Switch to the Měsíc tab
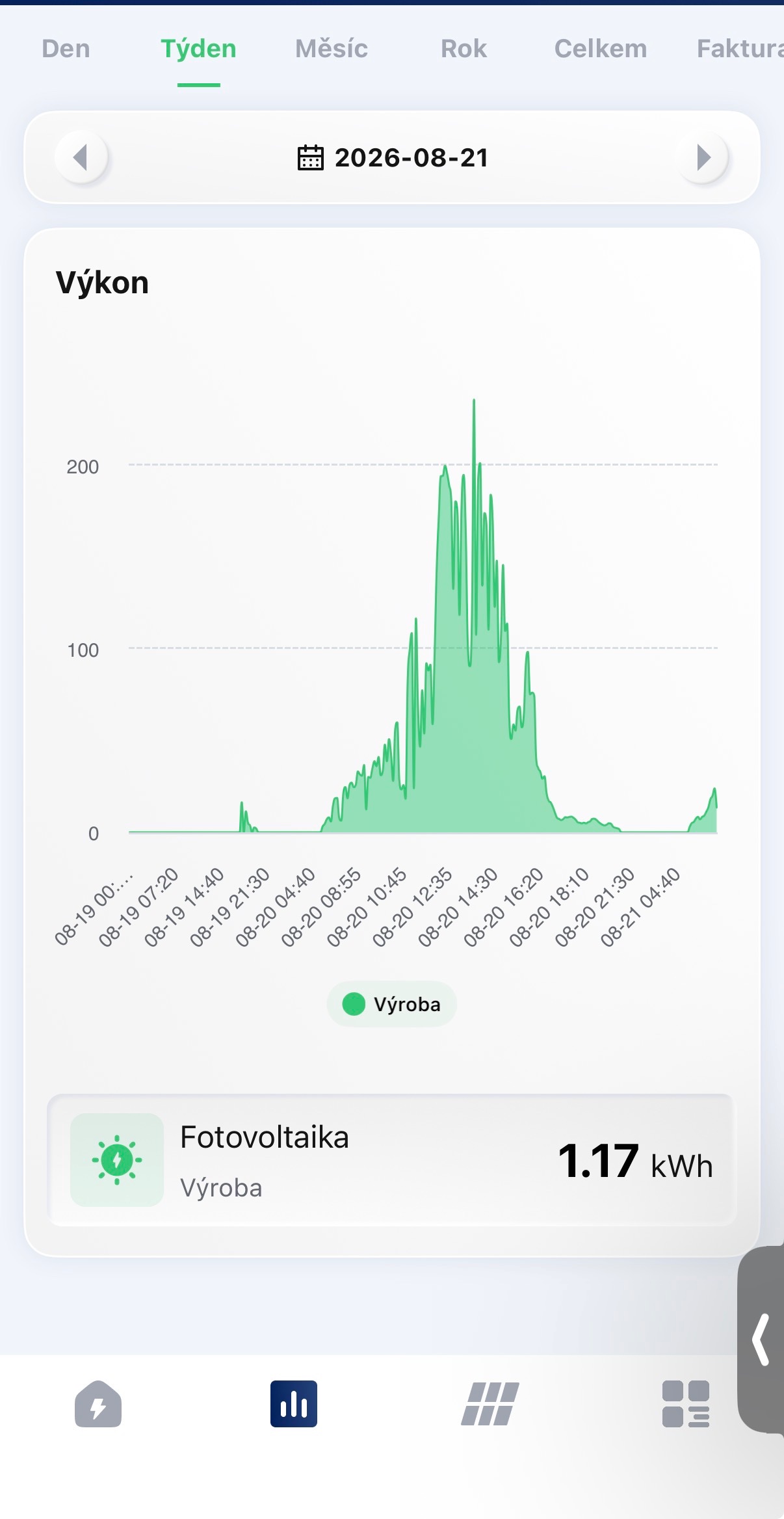Screen dimensions: 784x1519 point(332,49)
